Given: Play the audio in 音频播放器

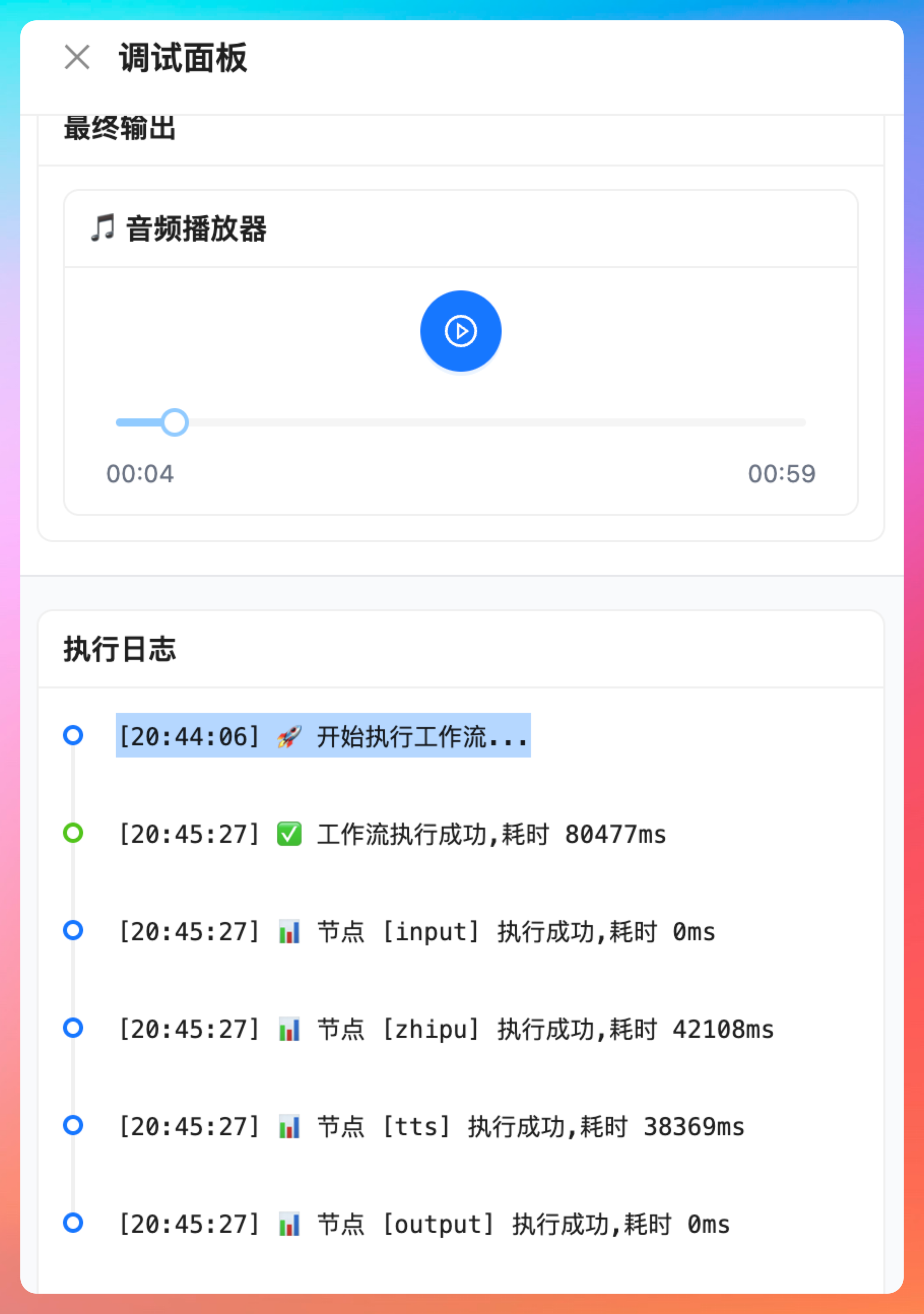Looking at the screenshot, I should coord(460,331).
